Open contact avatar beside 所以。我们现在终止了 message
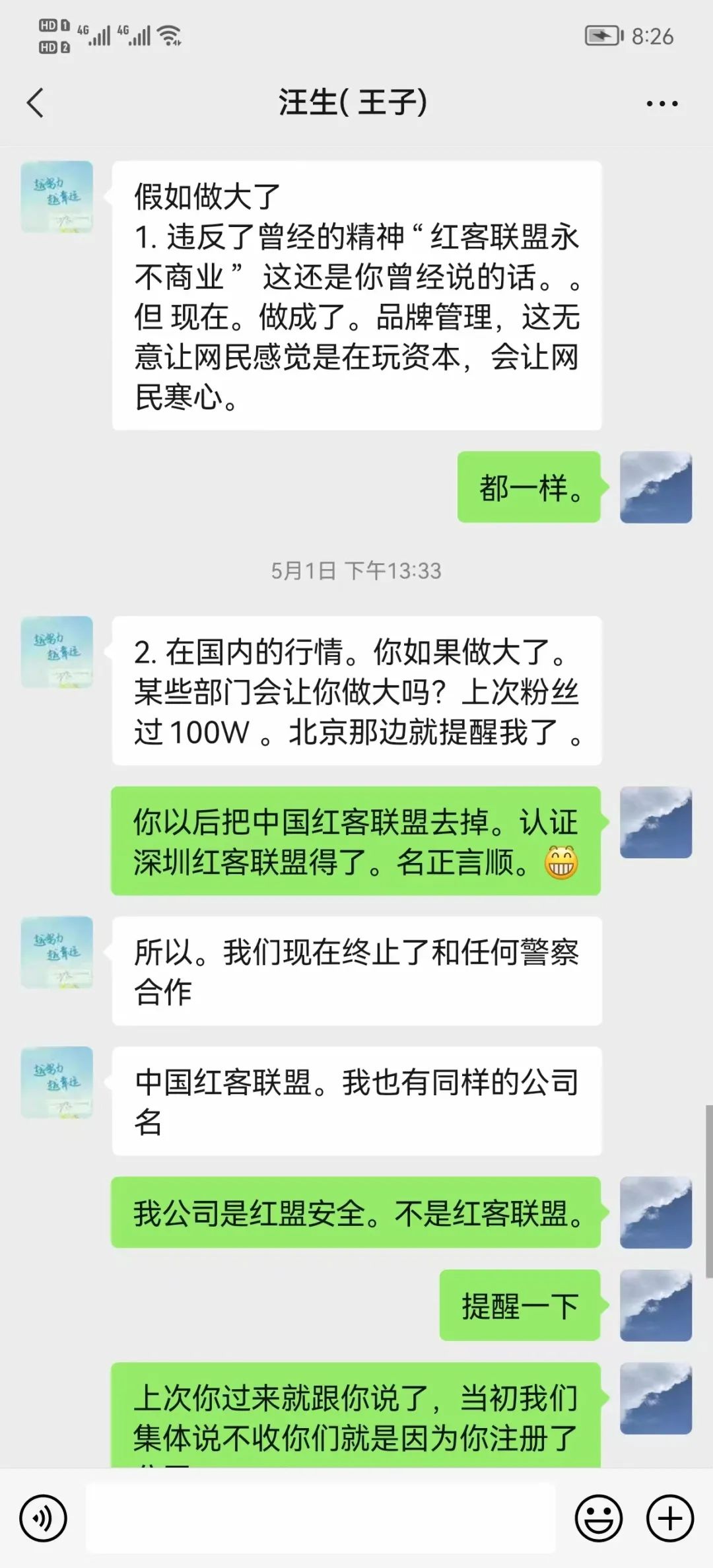 tap(57, 952)
